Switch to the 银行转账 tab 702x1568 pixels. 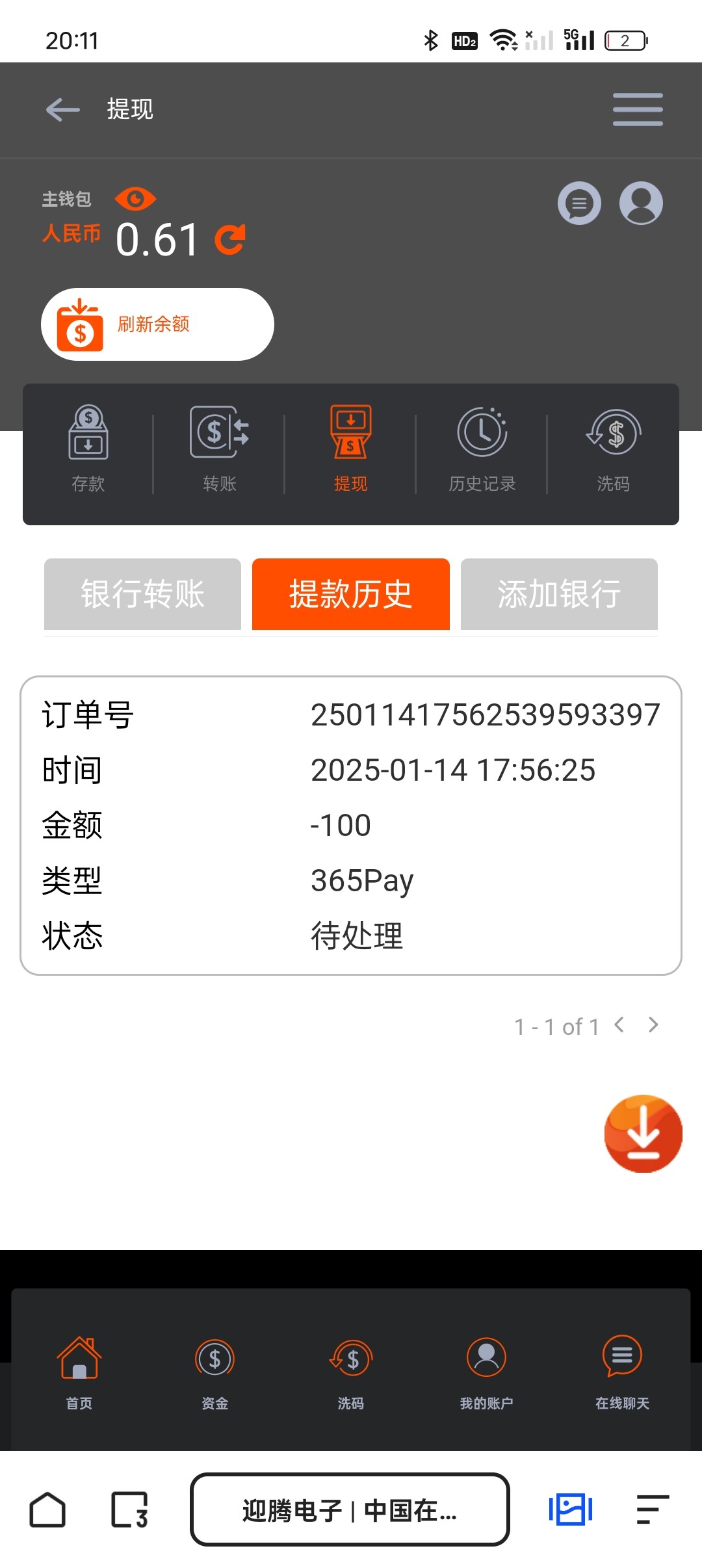142,594
